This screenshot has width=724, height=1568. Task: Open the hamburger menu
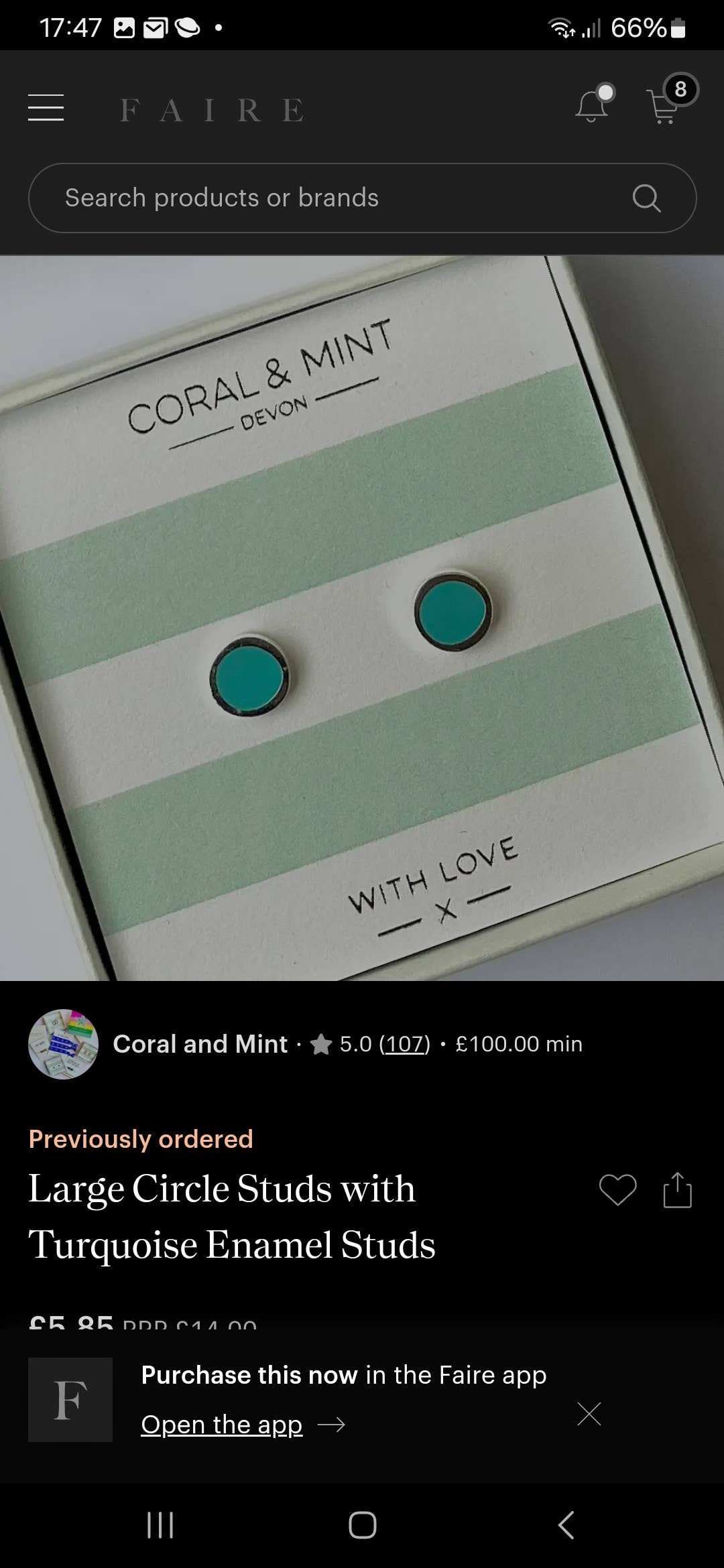point(46,108)
